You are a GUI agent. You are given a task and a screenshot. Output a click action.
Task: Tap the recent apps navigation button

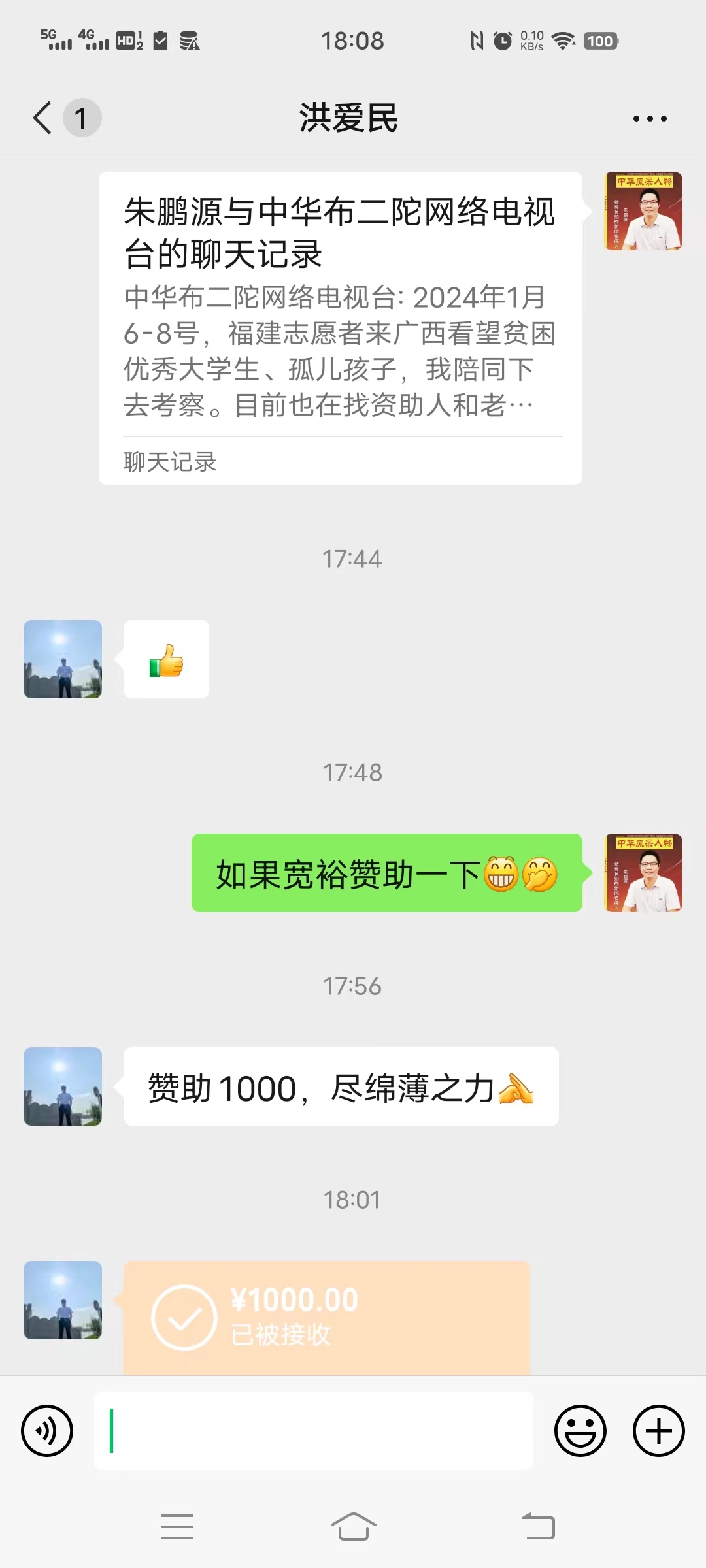click(176, 1527)
